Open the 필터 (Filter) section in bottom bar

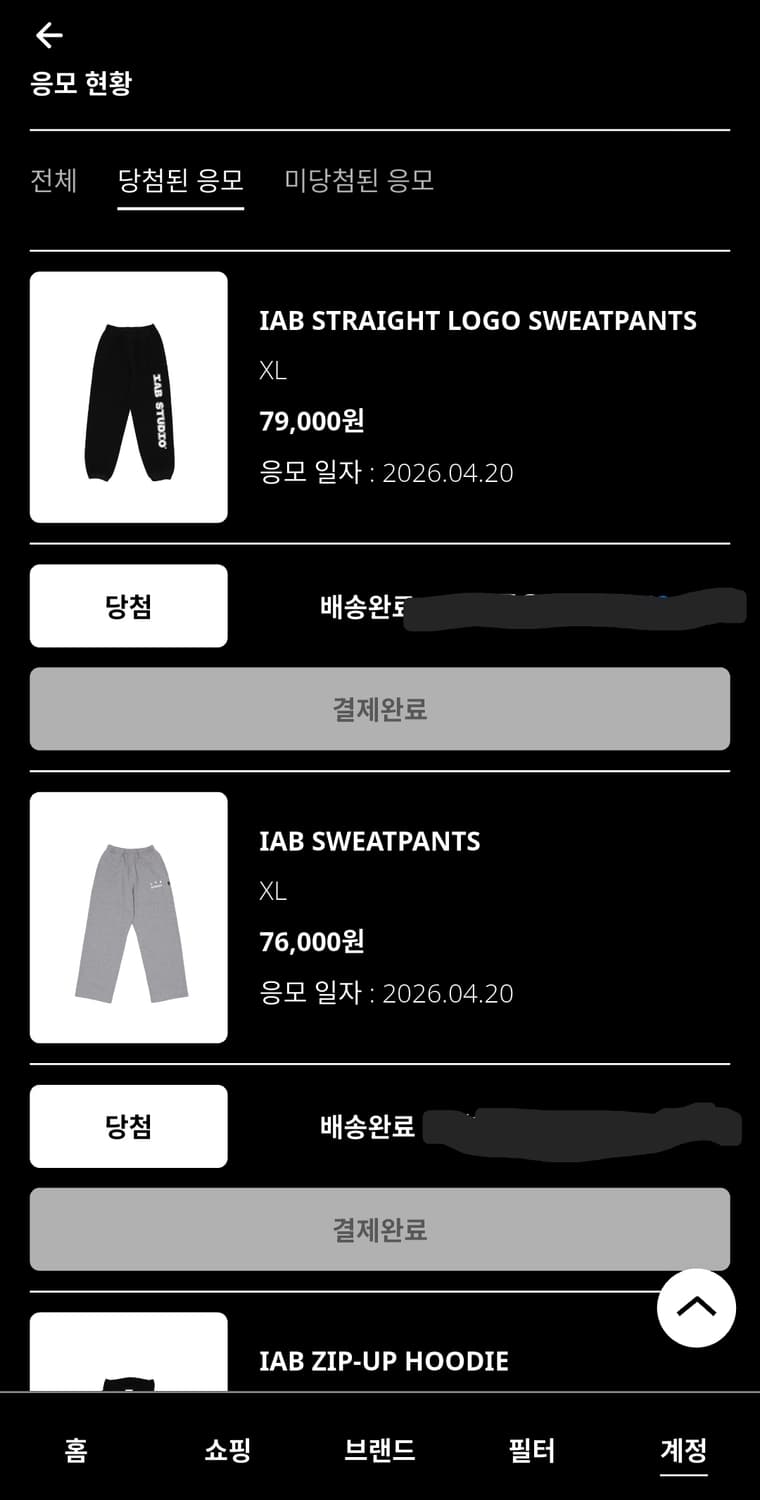pos(532,1449)
